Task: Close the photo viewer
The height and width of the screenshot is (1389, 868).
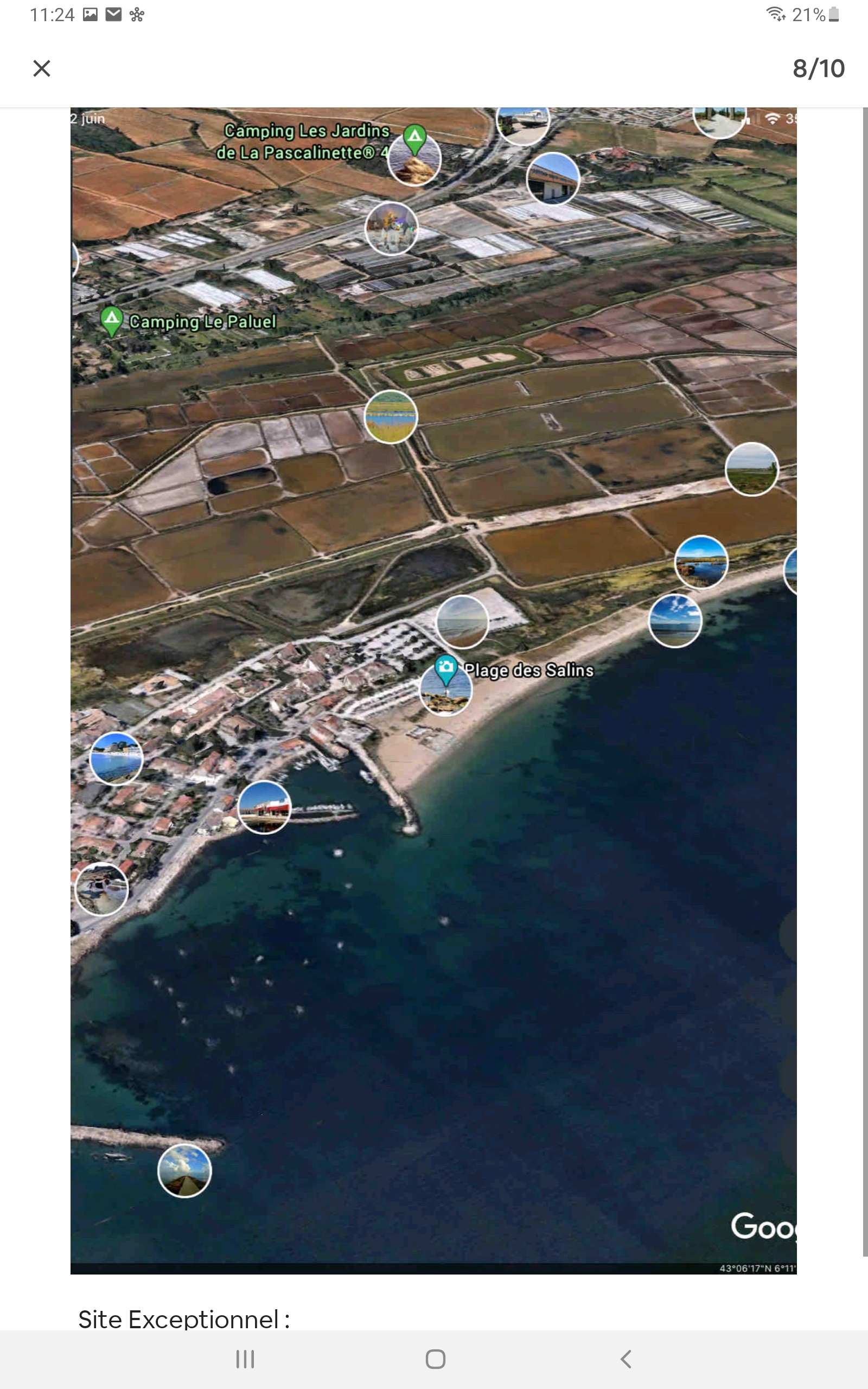Action: (x=41, y=68)
